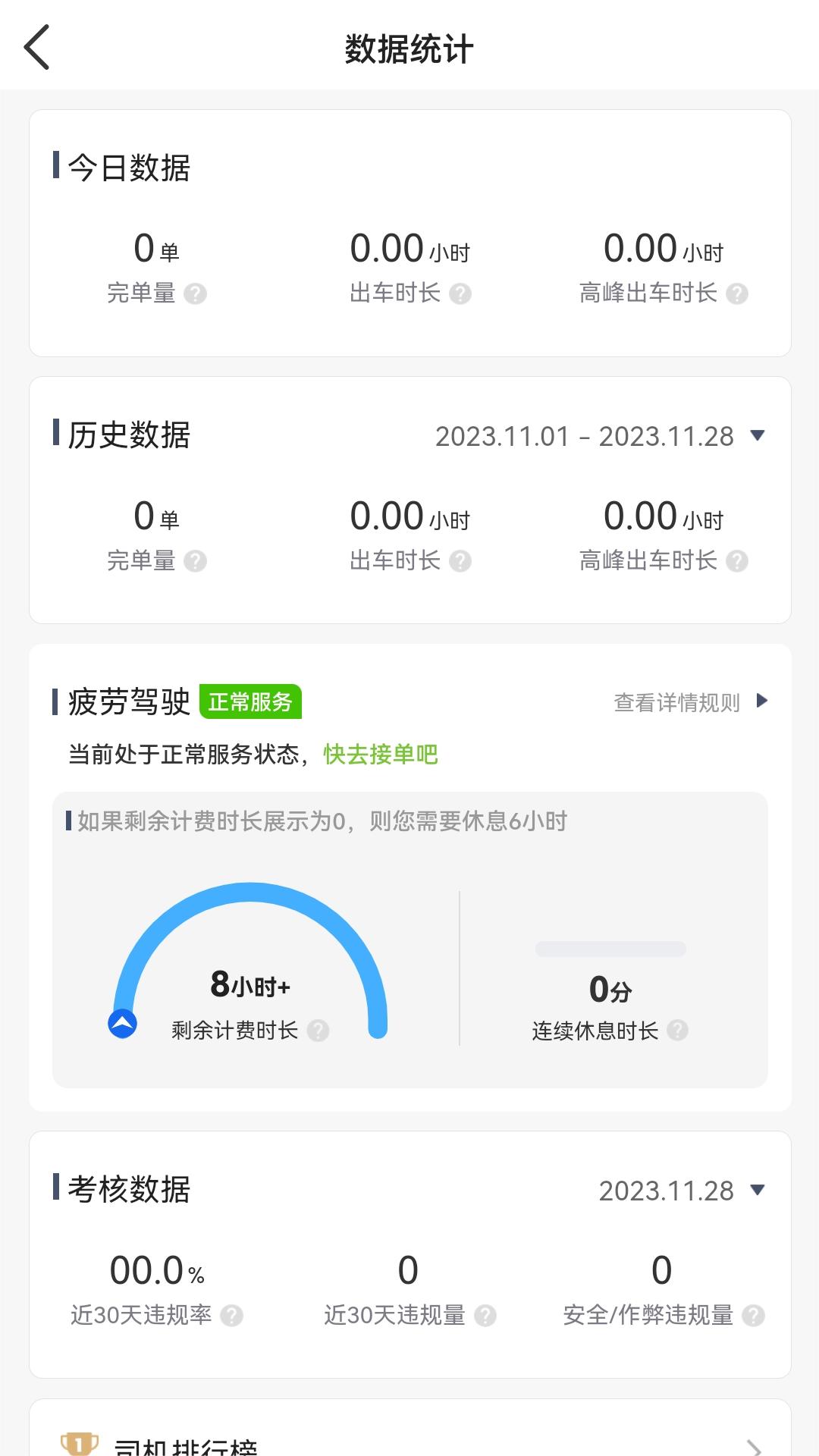This screenshot has width=819, height=1456.
Task: Show help for 历史数据 完单量
Action: 195,561
